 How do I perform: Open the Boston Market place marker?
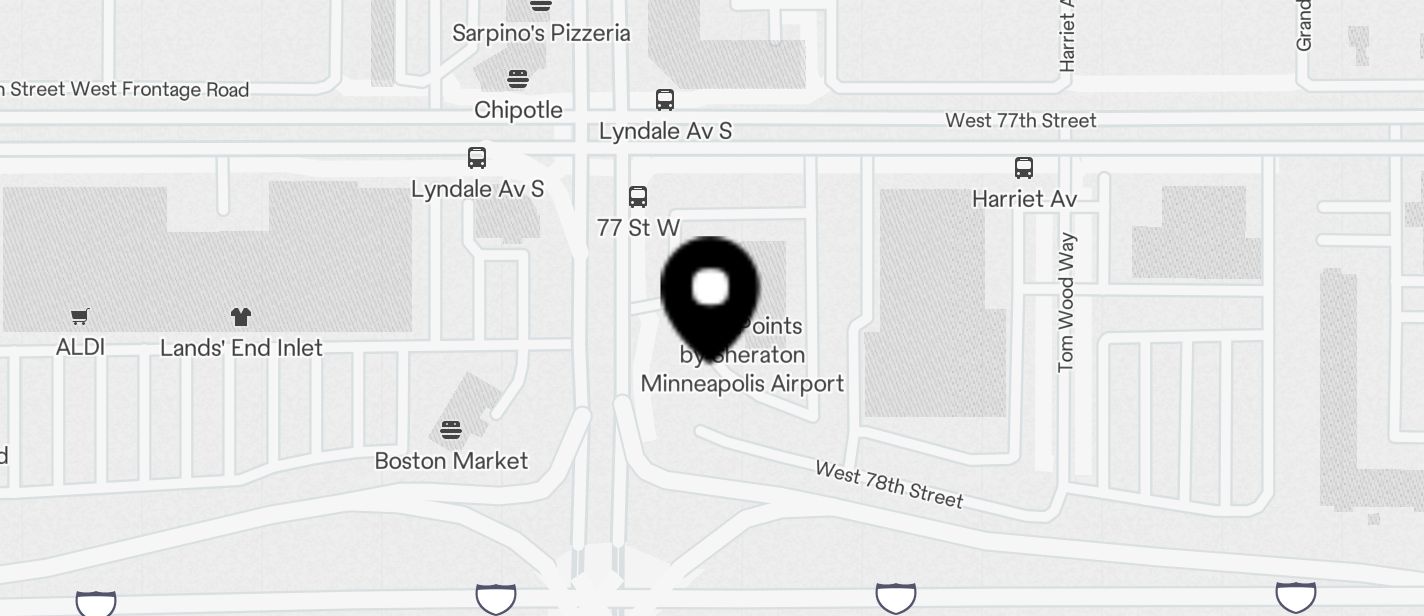pos(451,431)
